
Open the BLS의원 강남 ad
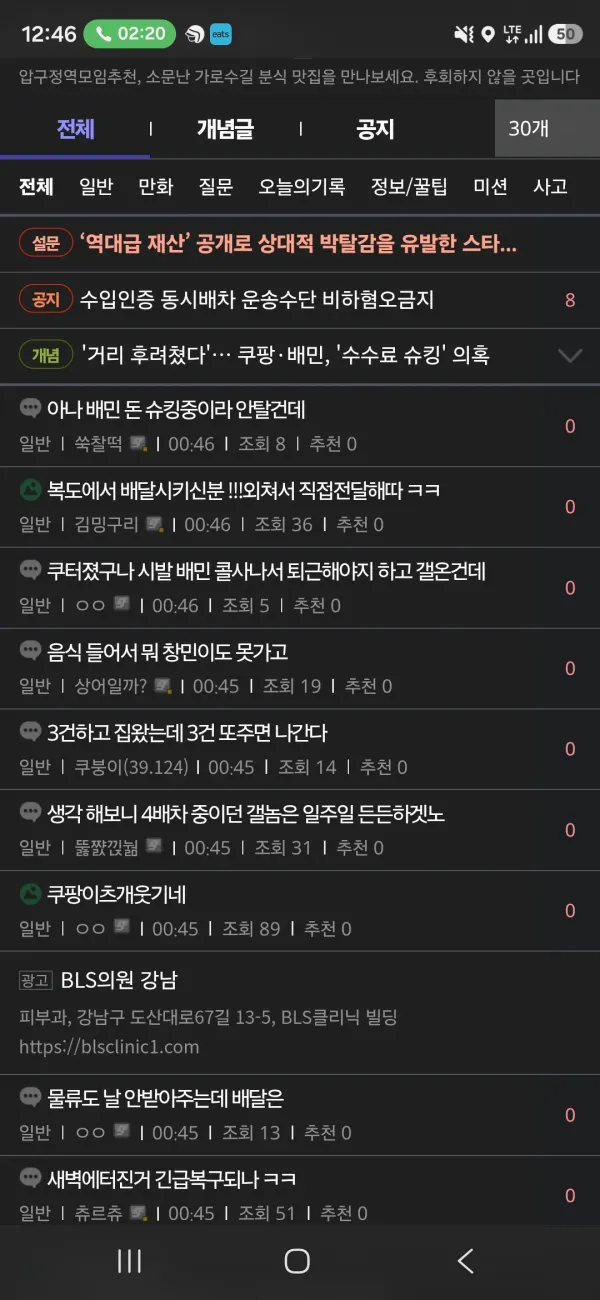pyautogui.click(x=300, y=1013)
